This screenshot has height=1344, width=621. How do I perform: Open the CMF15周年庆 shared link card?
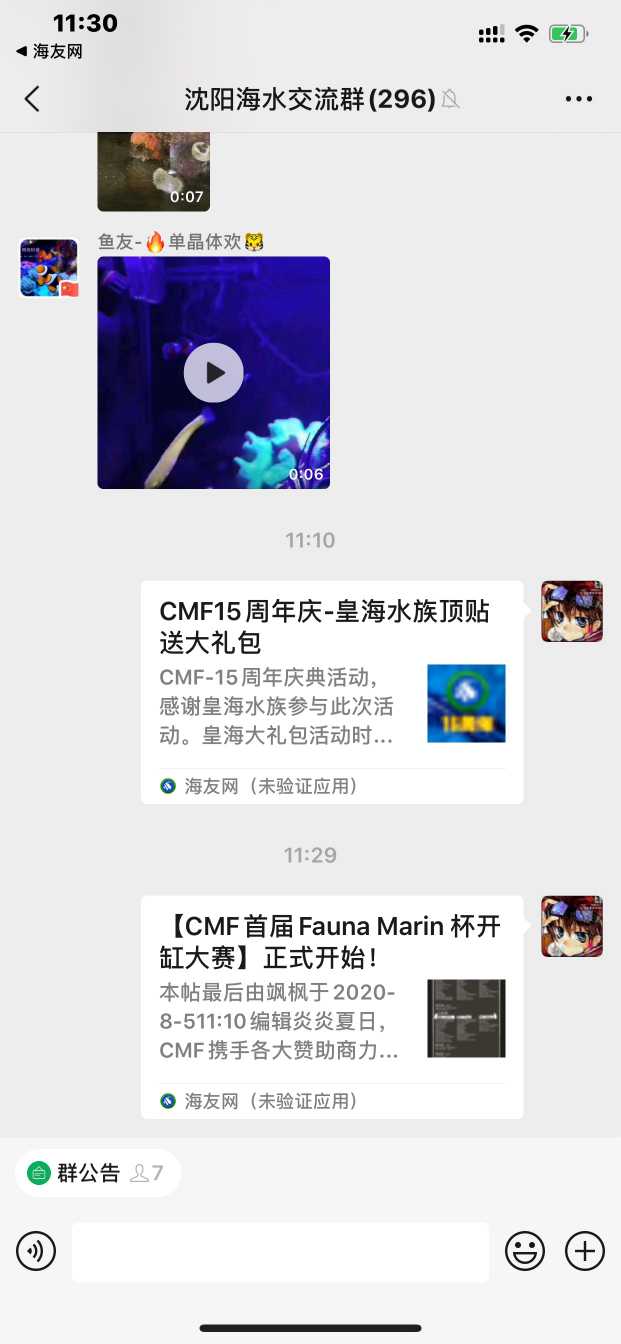pyautogui.click(x=331, y=691)
